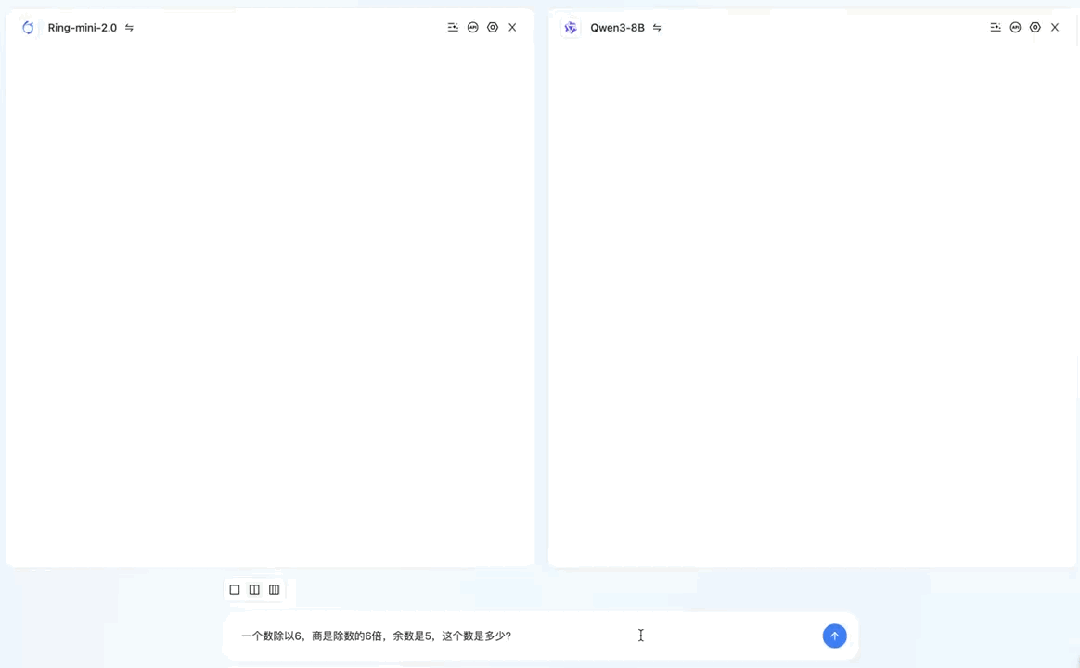Screen dimensions: 1080x668
Task: Select two-column layout
Action: pos(254,590)
